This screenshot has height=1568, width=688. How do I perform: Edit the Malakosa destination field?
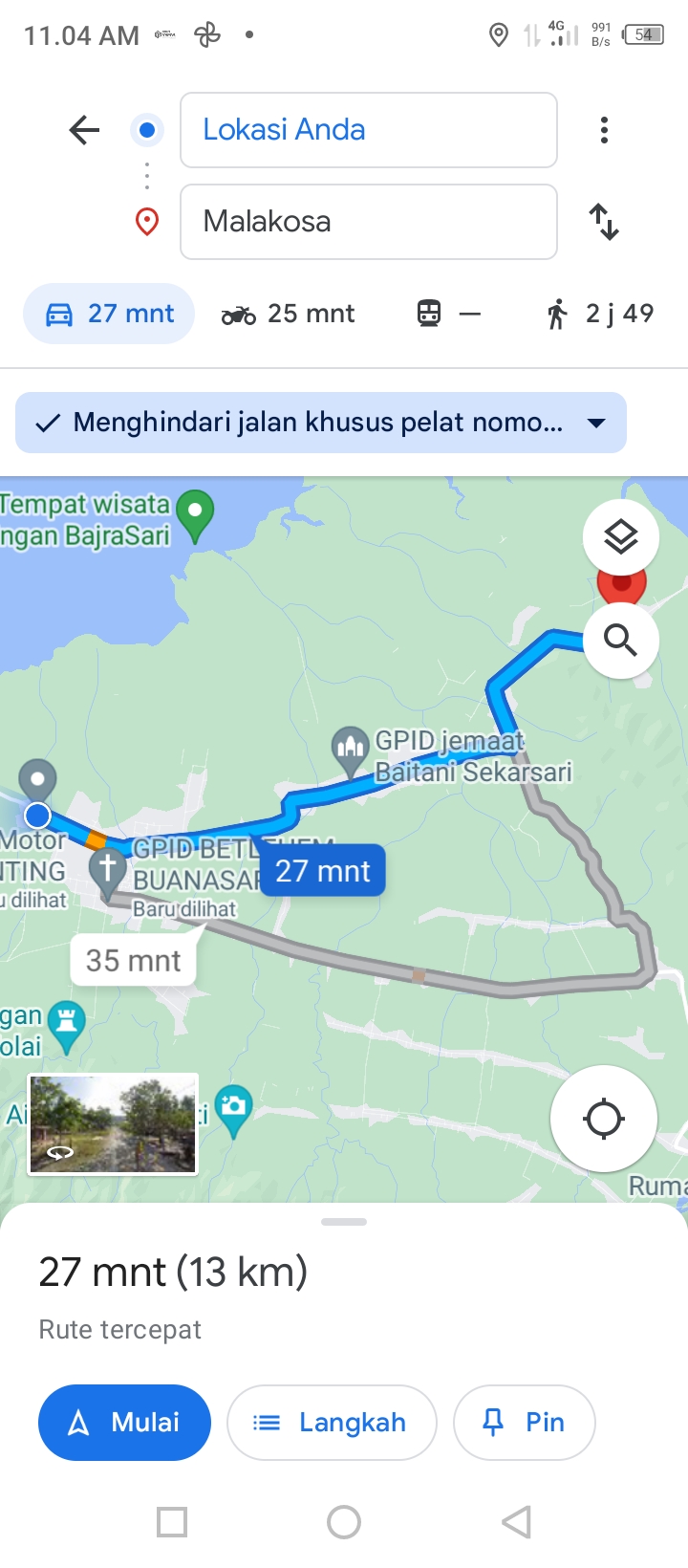(369, 222)
